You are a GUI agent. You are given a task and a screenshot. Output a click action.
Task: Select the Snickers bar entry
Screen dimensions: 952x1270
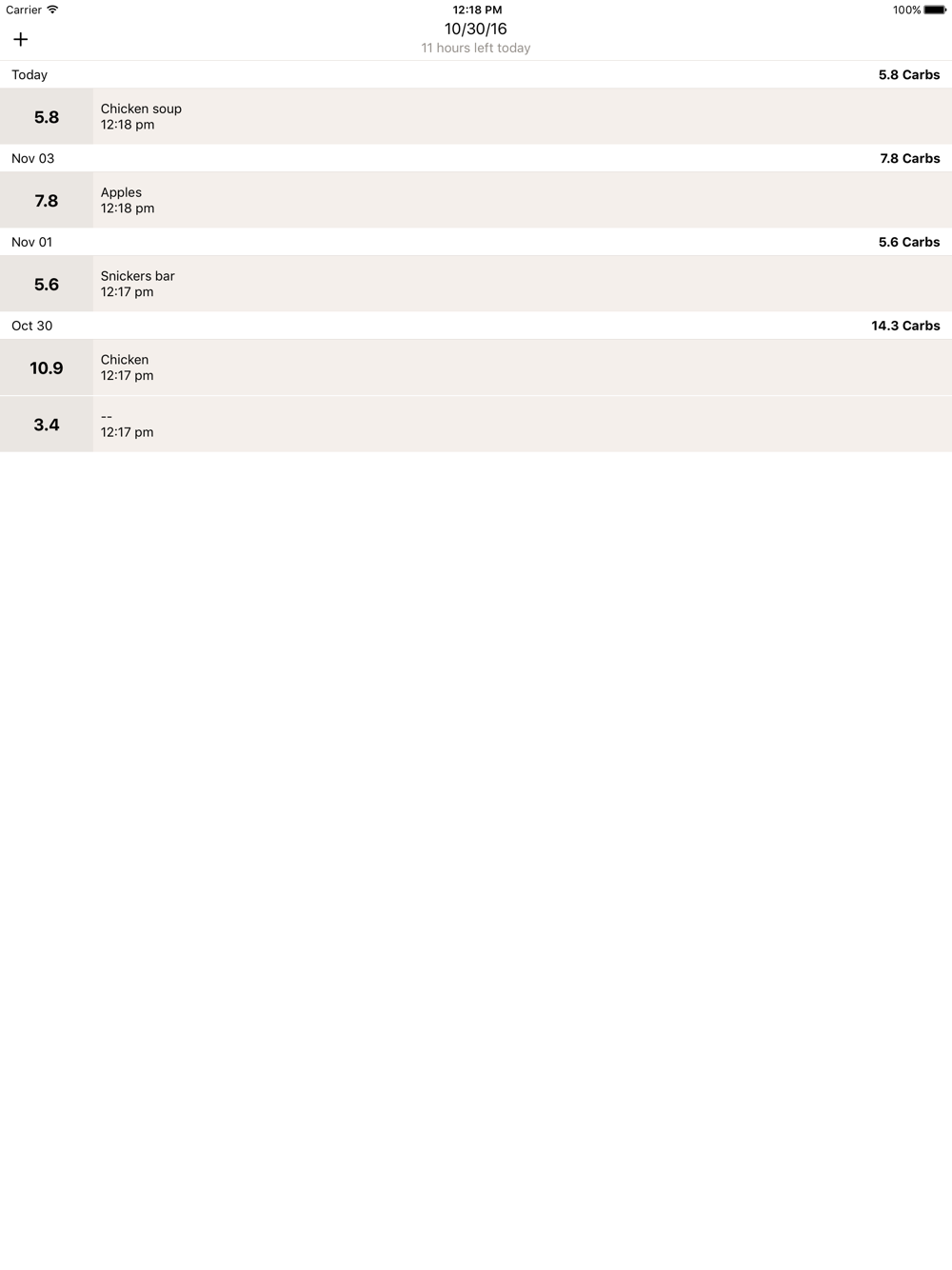pyautogui.click(x=476, y=284)
